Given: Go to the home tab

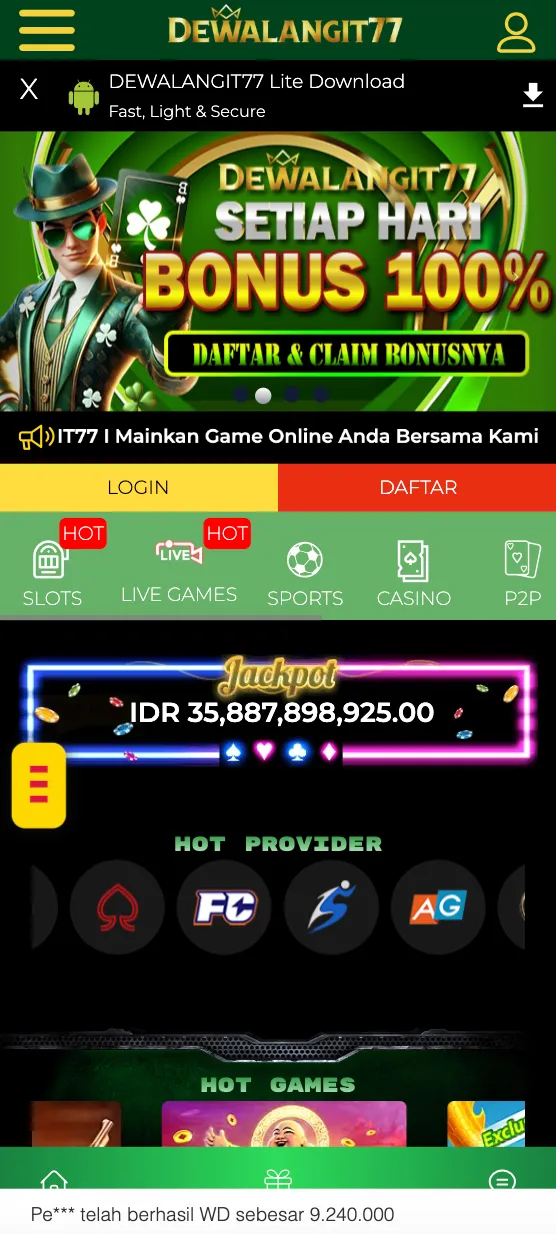Looking at the screenshot, I should (x=54, y=1180).
